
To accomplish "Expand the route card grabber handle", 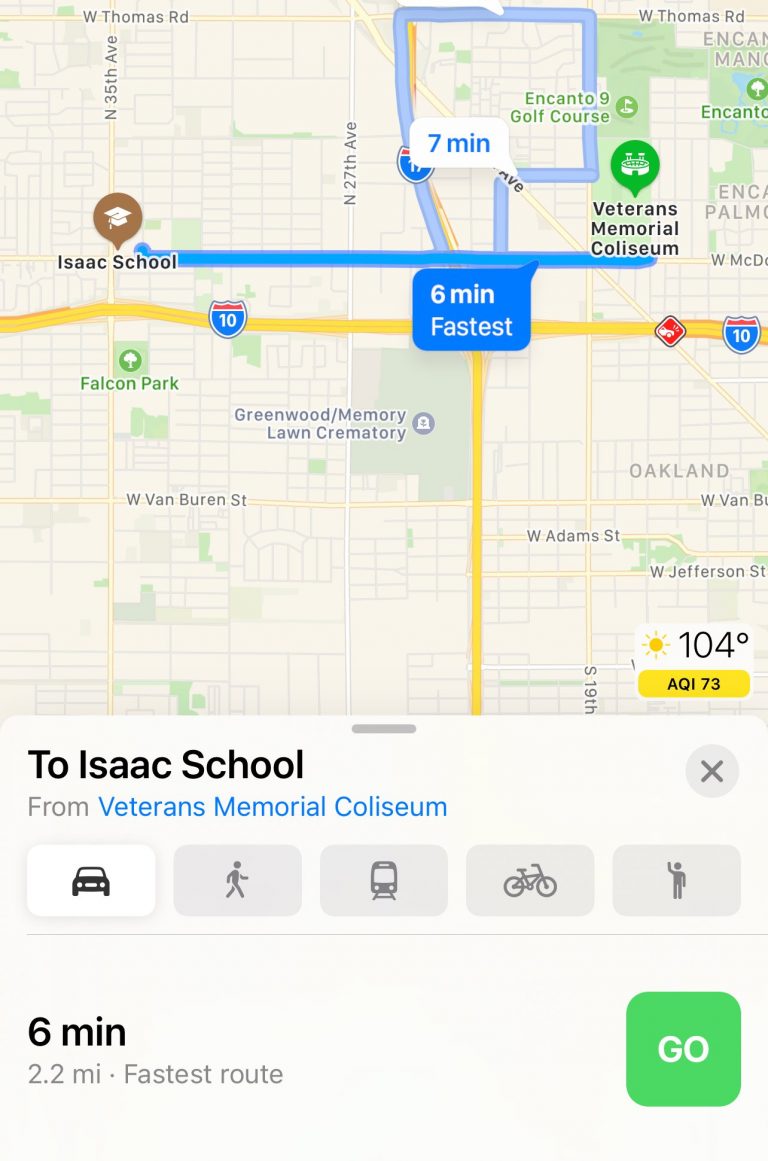I will [384, 729].
